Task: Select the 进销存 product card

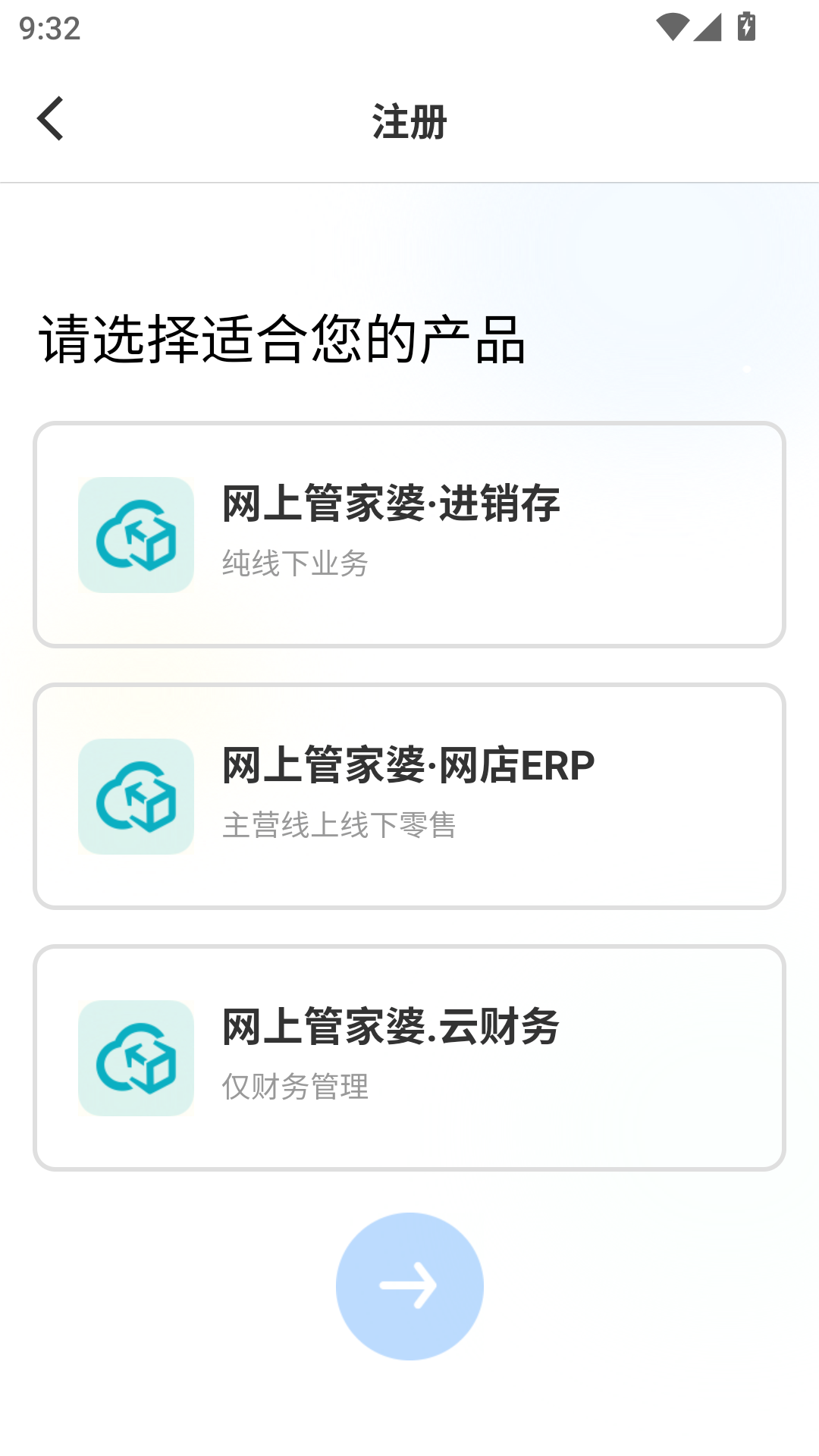Action: coord(409,534)
